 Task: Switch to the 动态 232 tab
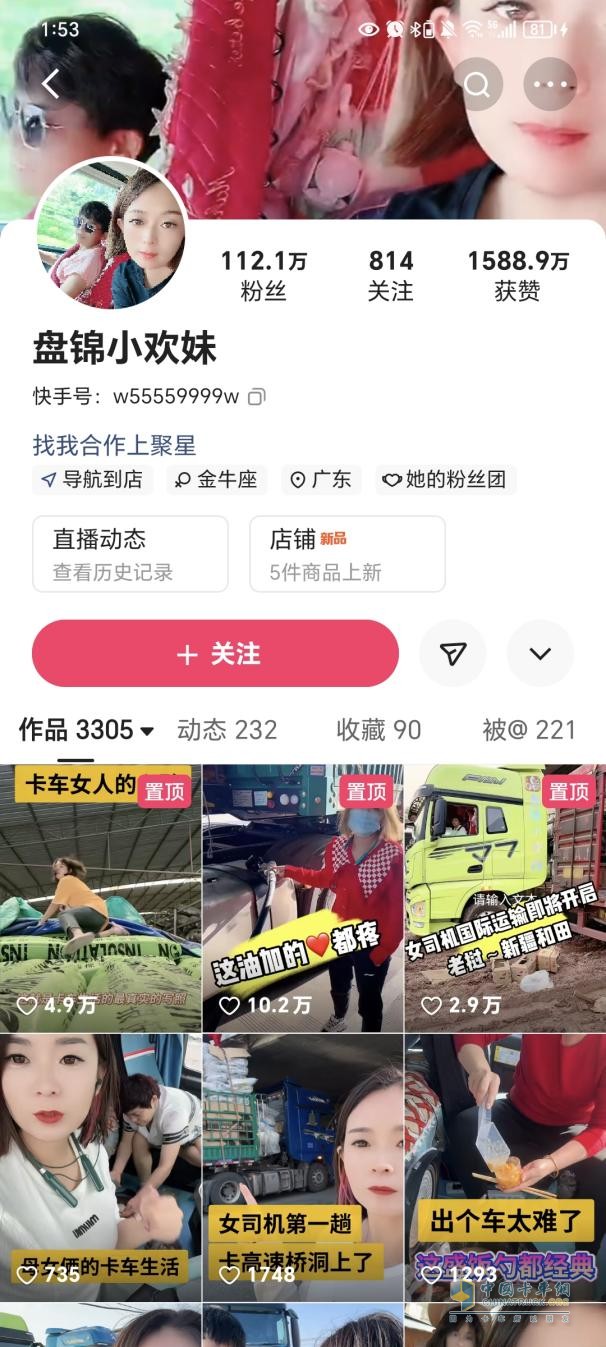[x=227, y=730]
